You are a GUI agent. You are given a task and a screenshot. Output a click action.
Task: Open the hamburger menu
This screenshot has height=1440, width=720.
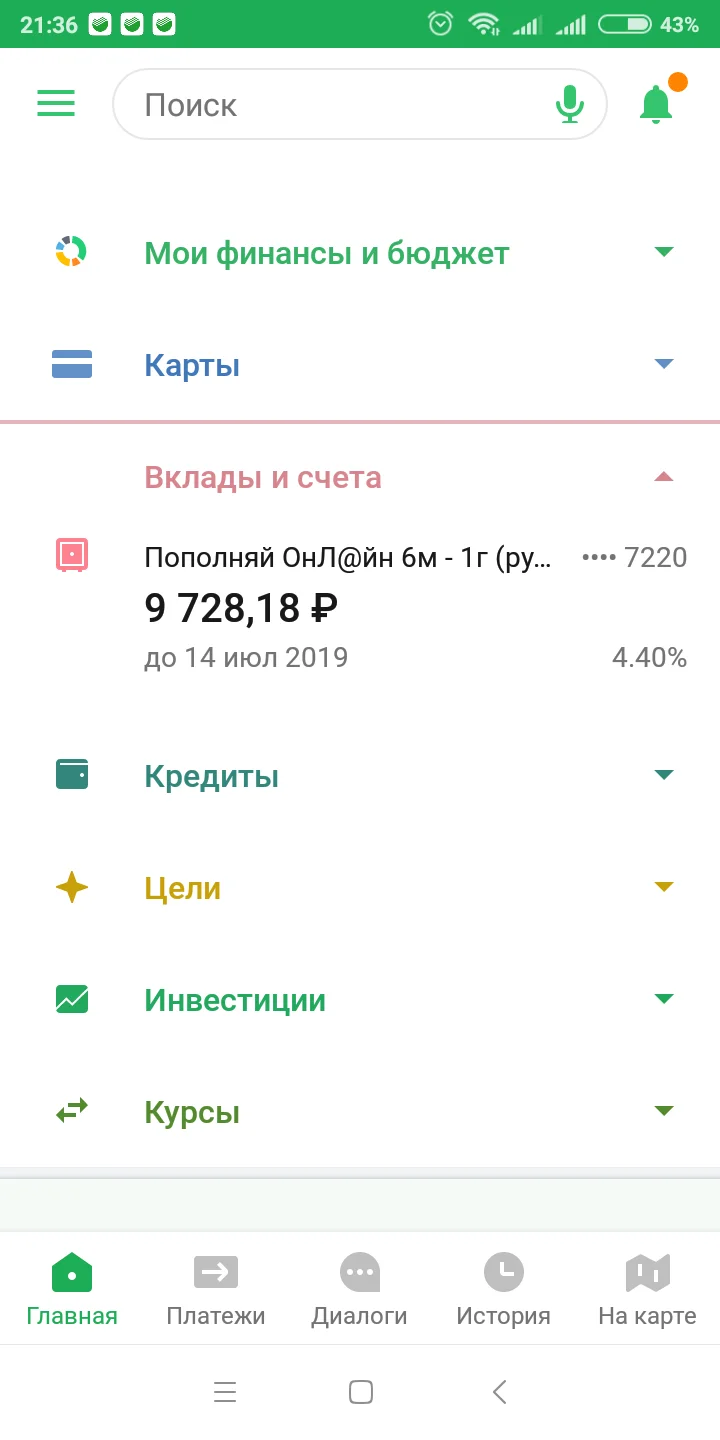(56, 103)
